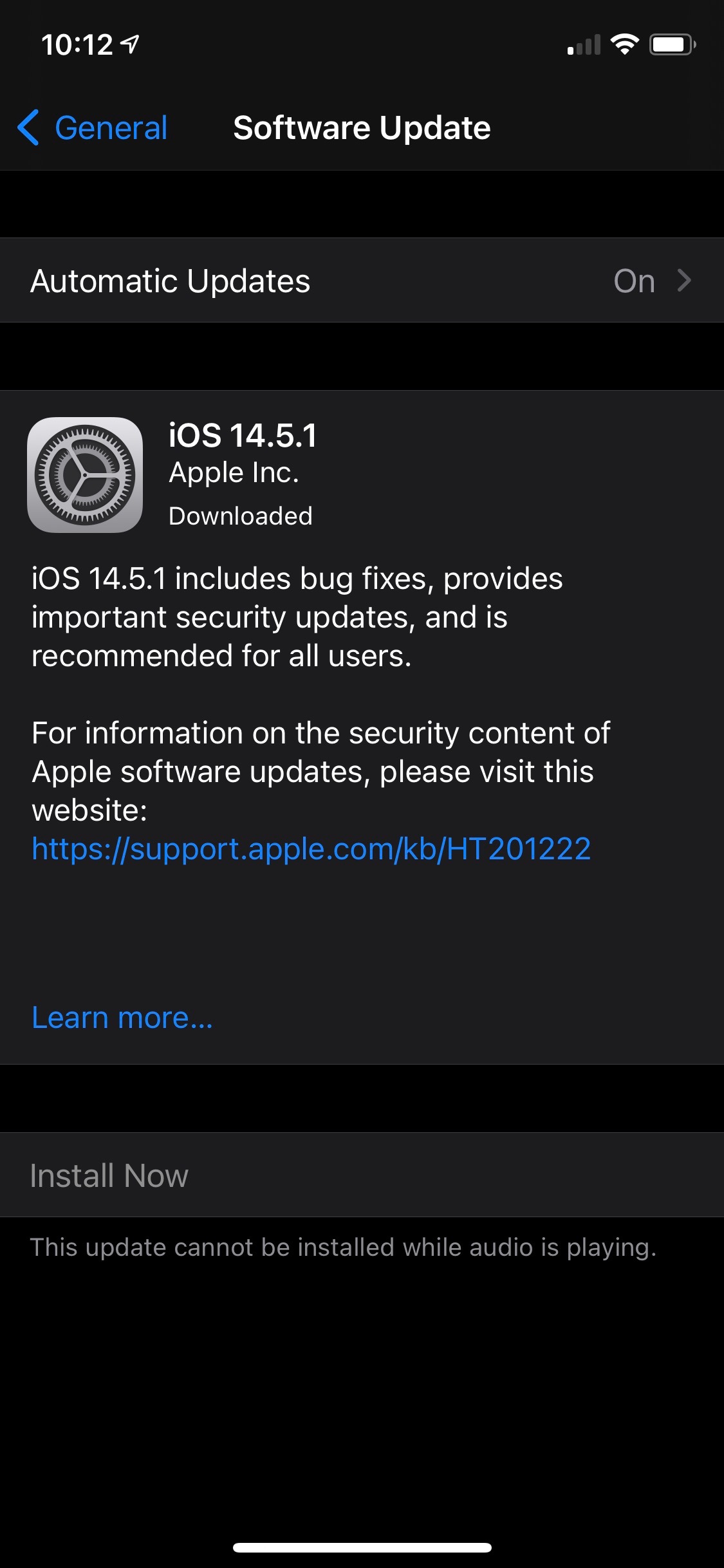The height and width of the screenshot is (1568, 724).
Task: Open Automatic Updates settings
Action: [362, 281]
